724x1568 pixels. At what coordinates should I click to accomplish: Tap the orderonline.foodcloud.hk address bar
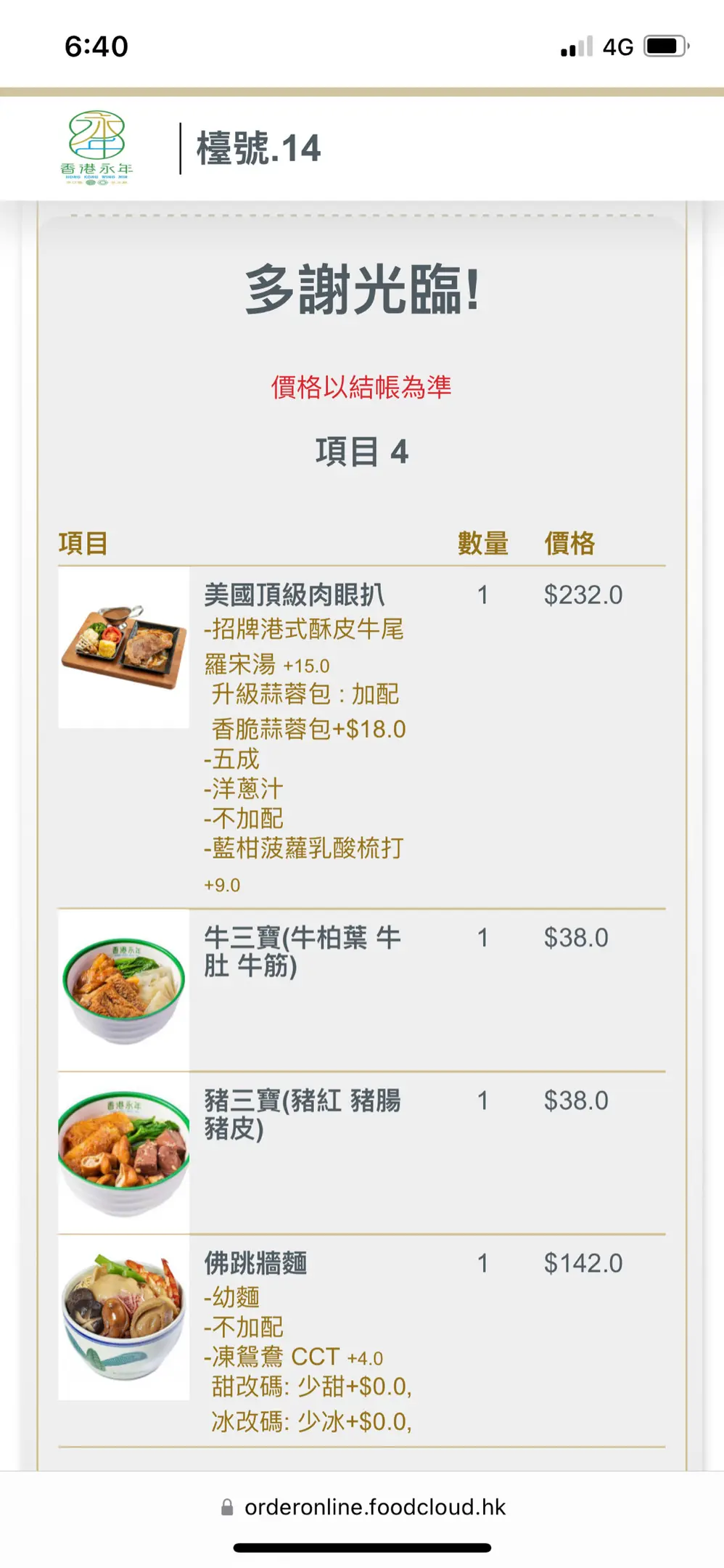pos(363,1507)
